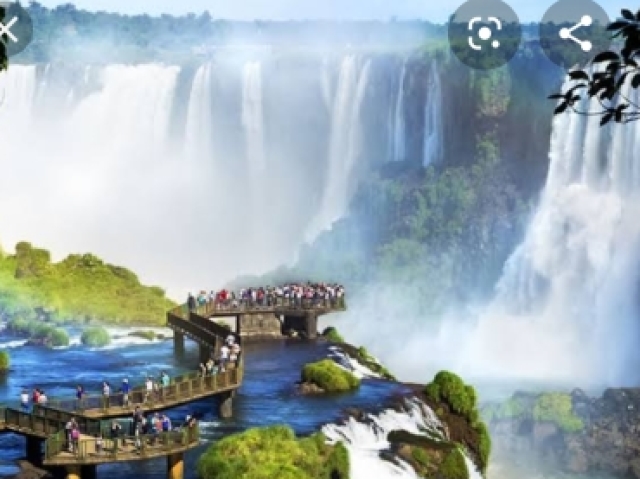This screenshot has height=479, width=640.
Task: Search this image with Lens
Action: [484, 33]
